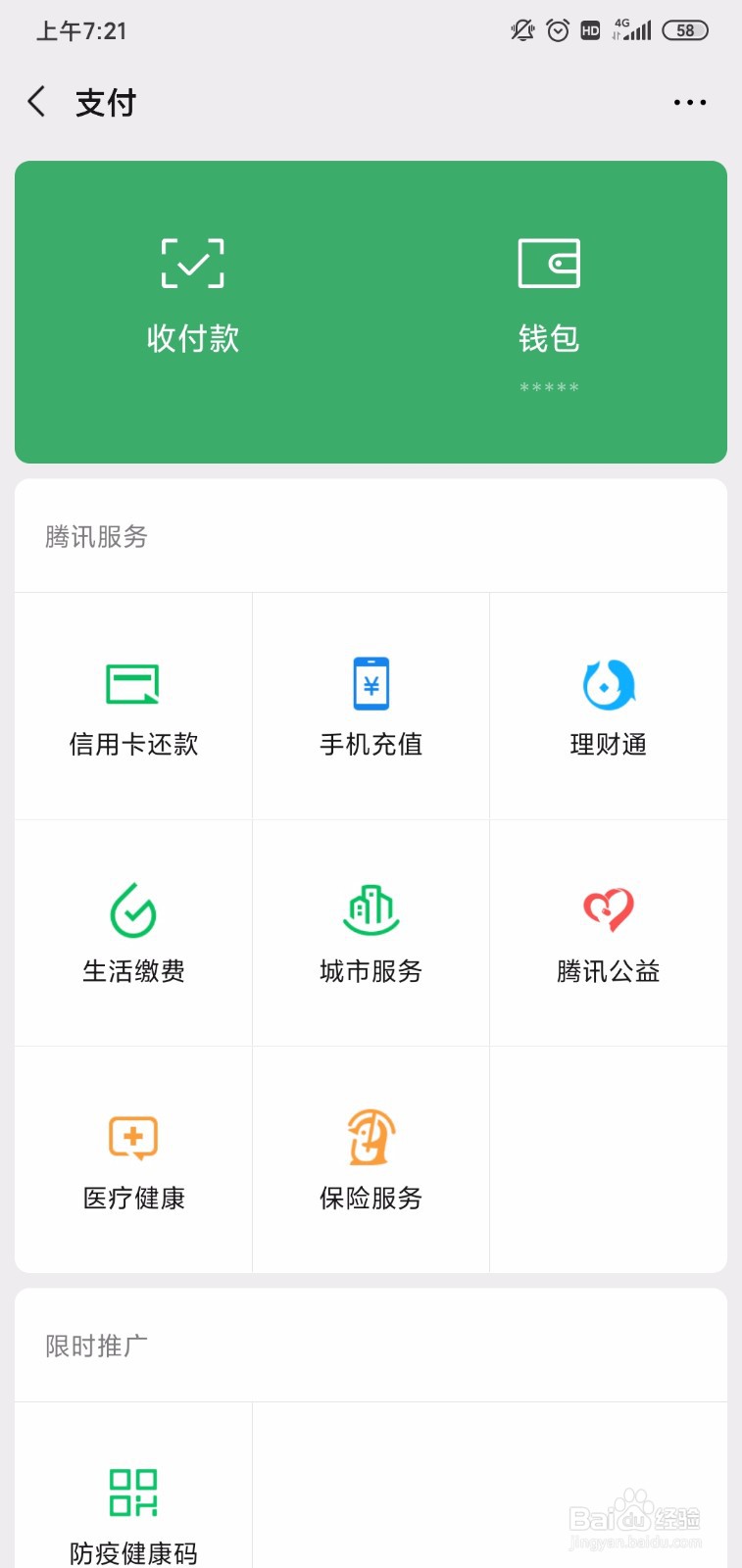Viewport: 742px width, 1568px height.
Task: Tap 生活缴费
Action: point(133,933)
